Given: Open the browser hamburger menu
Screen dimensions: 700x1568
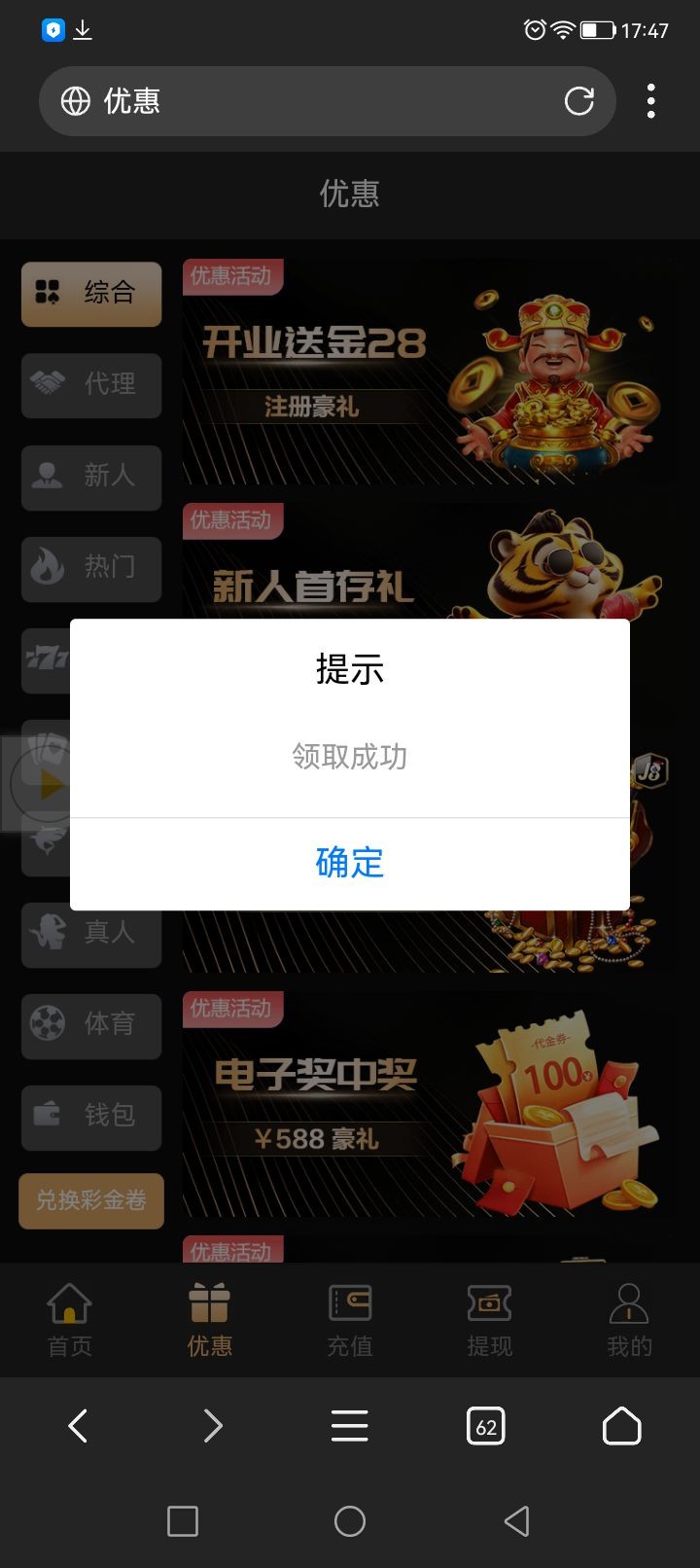Looking at the screenshot, I should click(x=349, y=1426).
